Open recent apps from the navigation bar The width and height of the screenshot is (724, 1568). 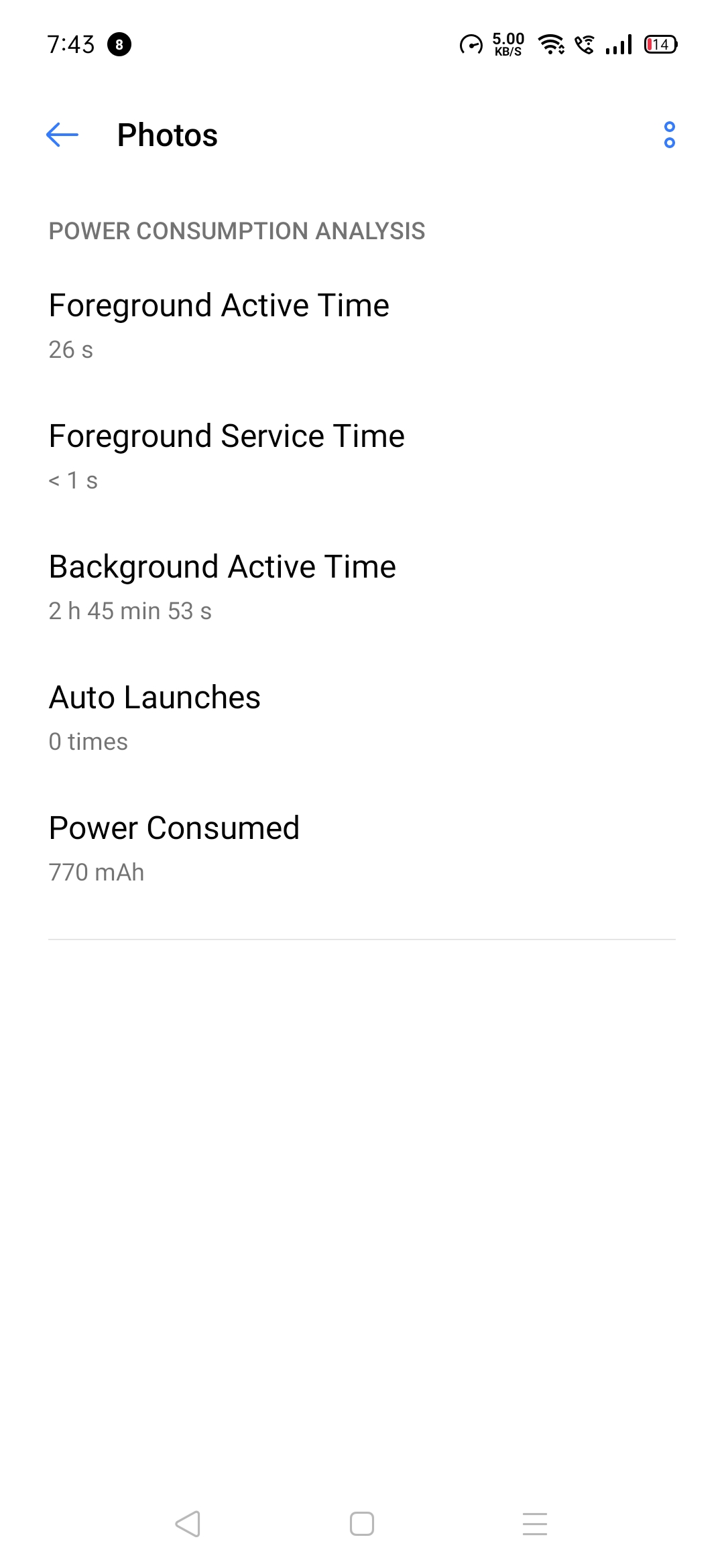535,1524
